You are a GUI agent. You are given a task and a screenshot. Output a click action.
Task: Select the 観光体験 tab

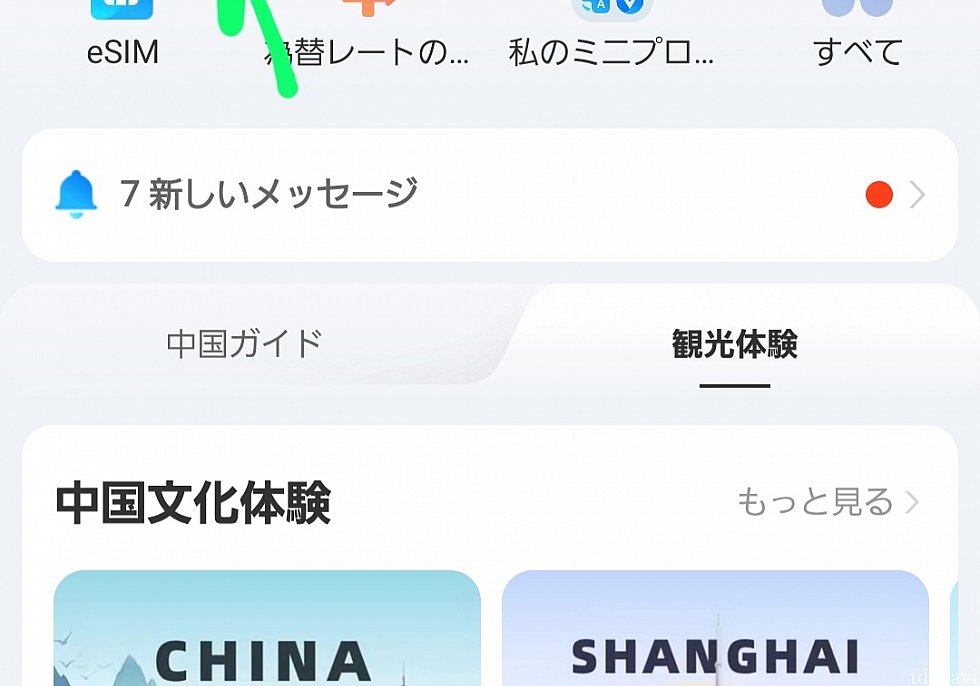click(734, 345)
